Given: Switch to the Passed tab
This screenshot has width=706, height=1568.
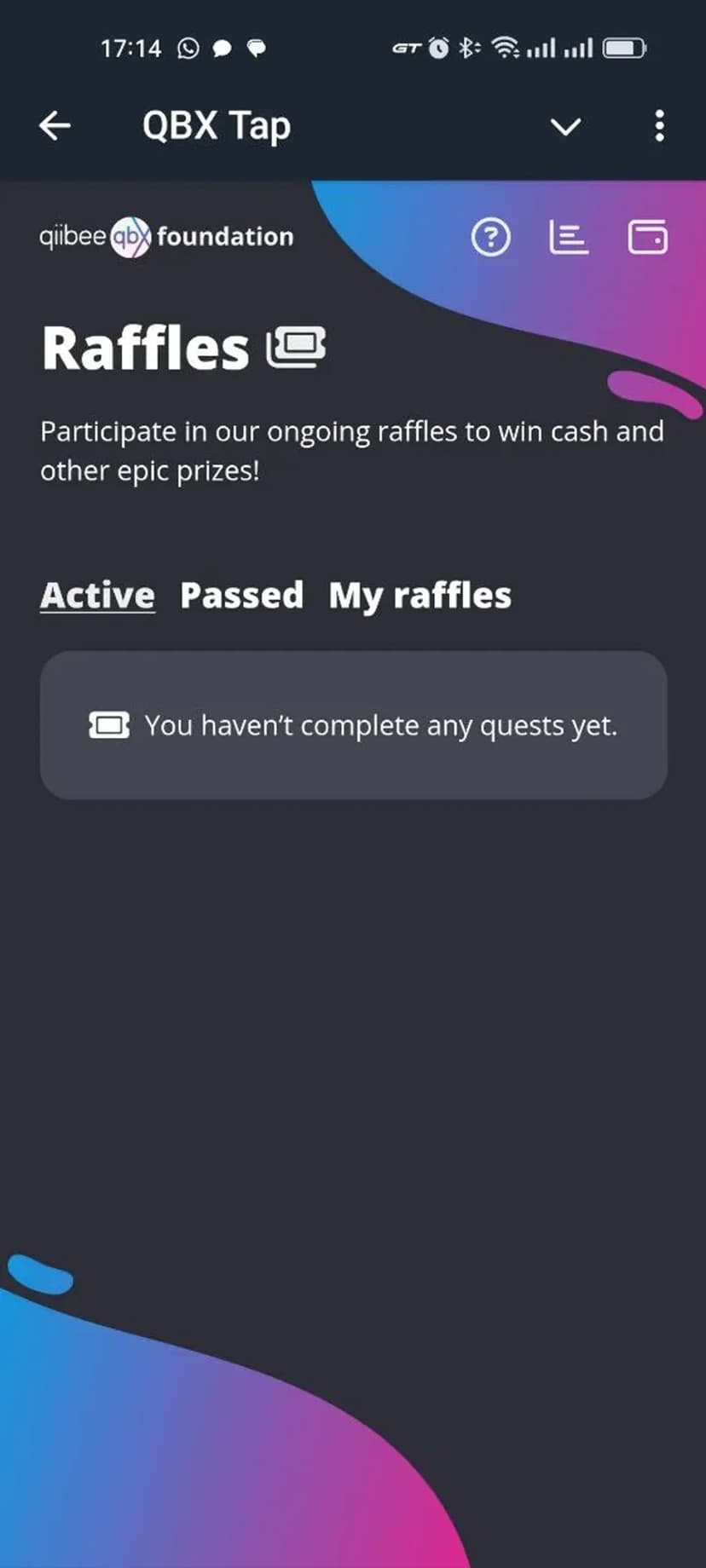Looking at the screenshot, I should click(x=241, y=595).
